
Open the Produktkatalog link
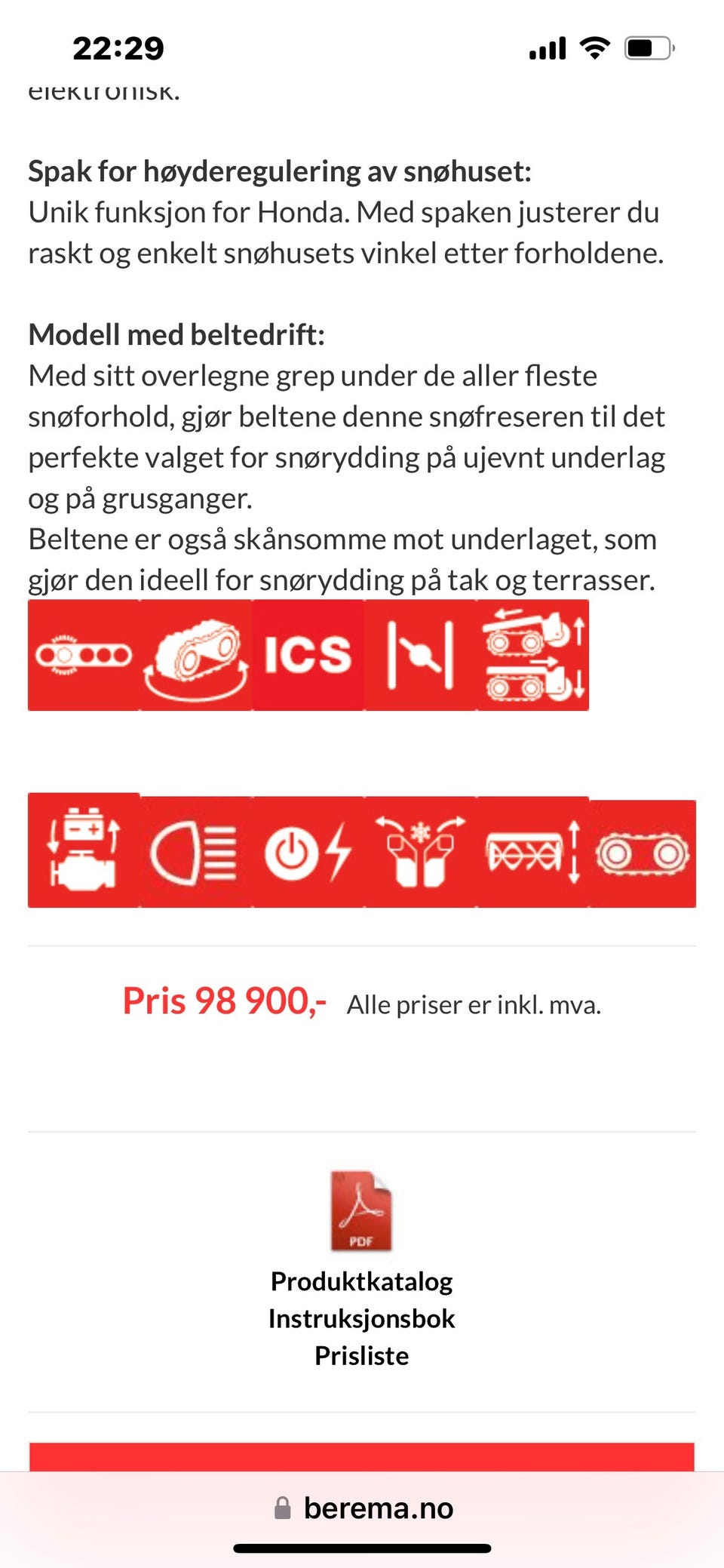(363, 1281)
